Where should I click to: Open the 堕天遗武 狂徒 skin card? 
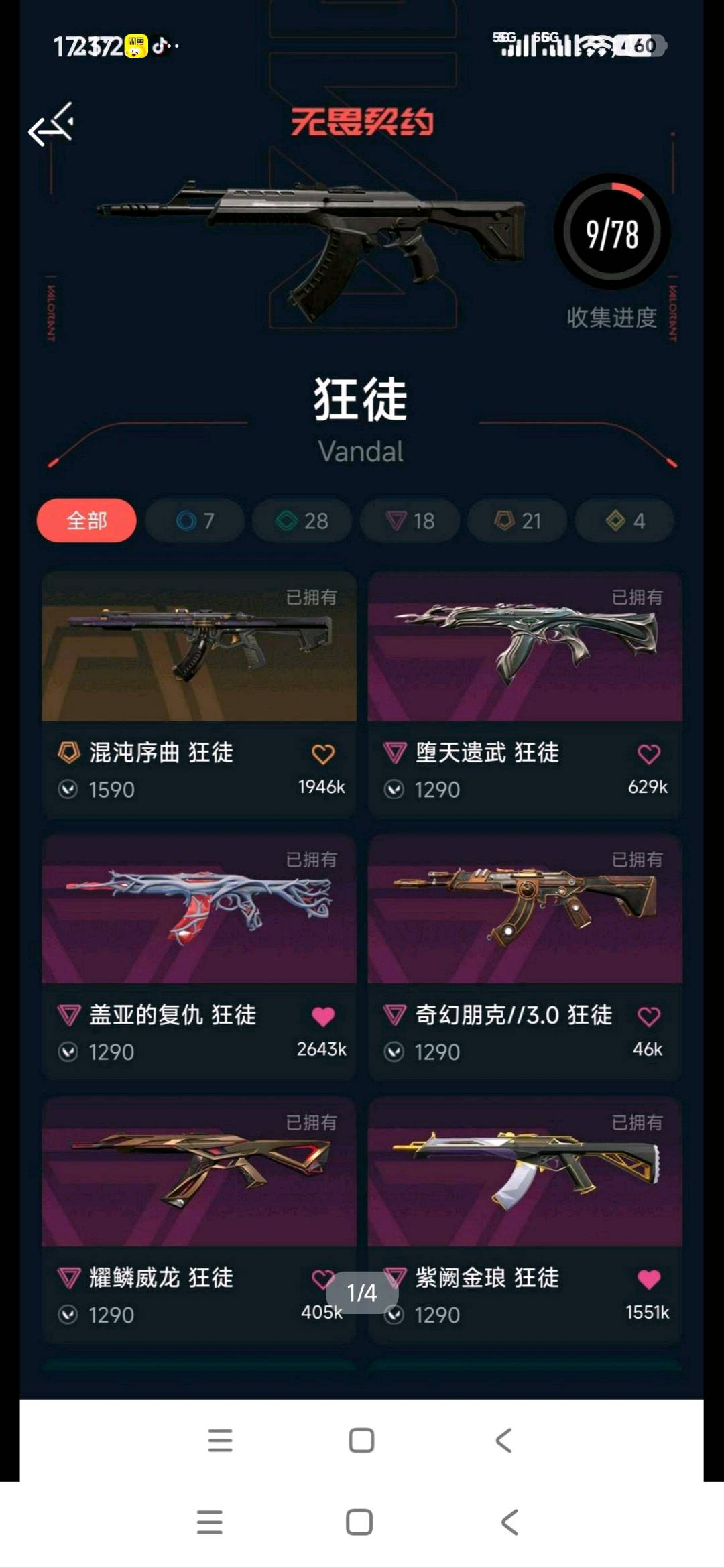tap(525, 647)
